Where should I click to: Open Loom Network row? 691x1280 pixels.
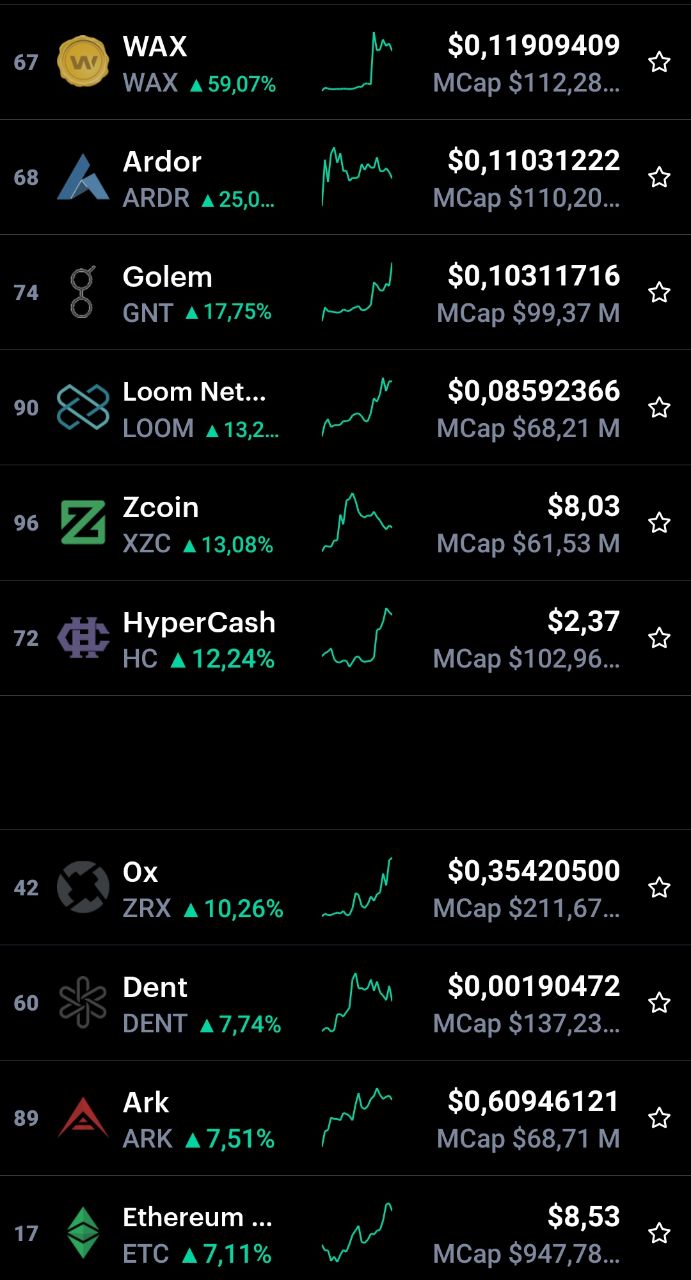(345, 407)
